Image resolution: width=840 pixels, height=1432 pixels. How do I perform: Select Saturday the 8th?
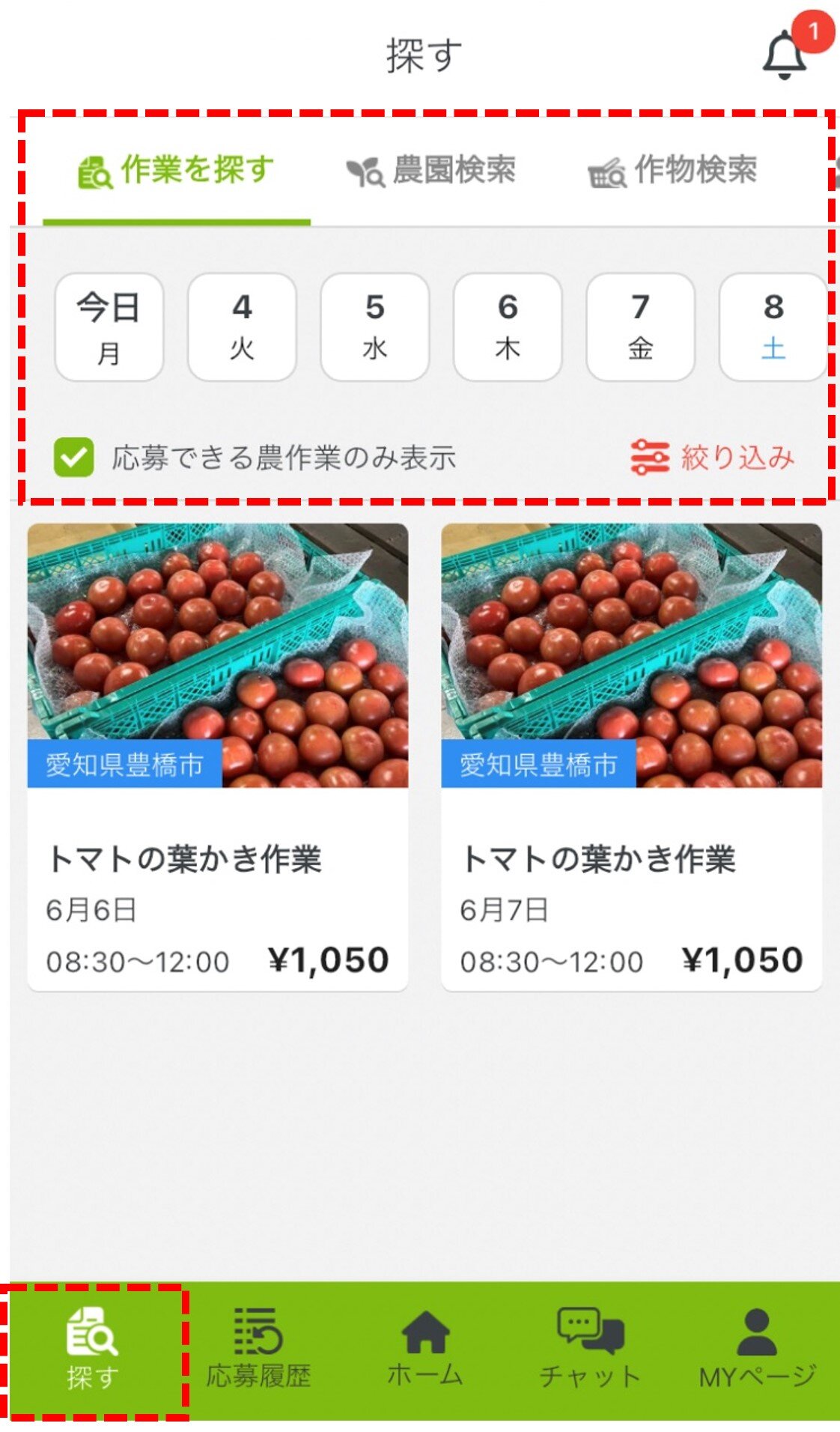tap(773, 327)
